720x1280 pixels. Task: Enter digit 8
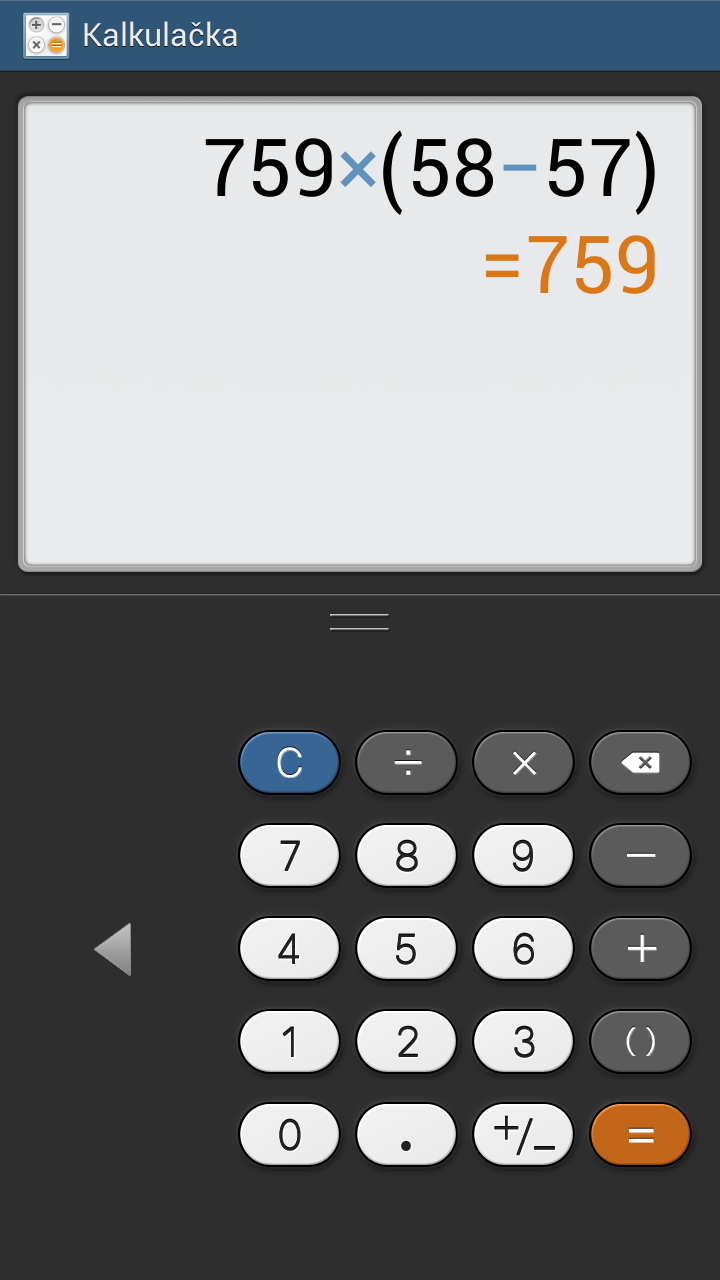406,856
